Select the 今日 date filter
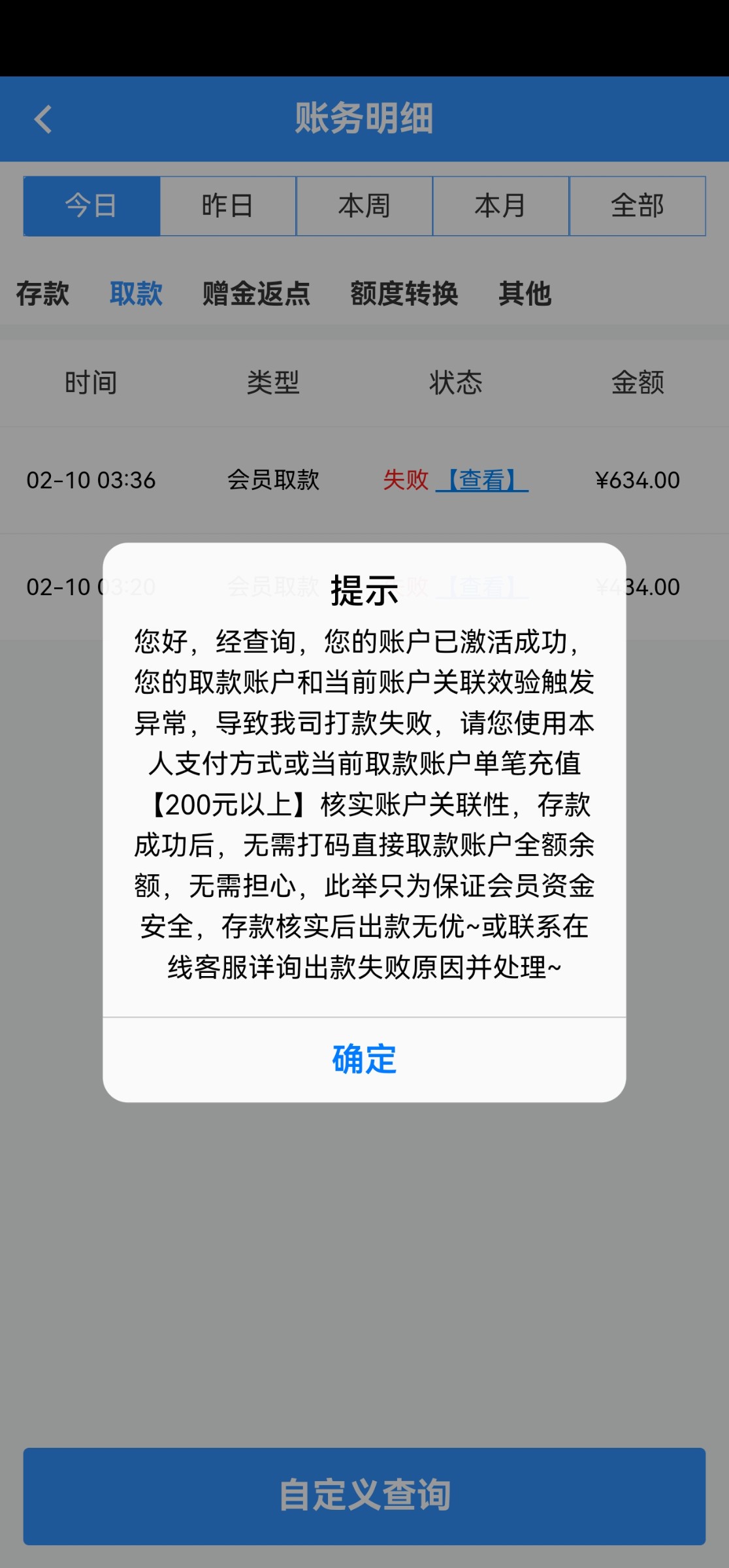The width and height of the screenshot is (729, 1568). click(x=91, y=206)
